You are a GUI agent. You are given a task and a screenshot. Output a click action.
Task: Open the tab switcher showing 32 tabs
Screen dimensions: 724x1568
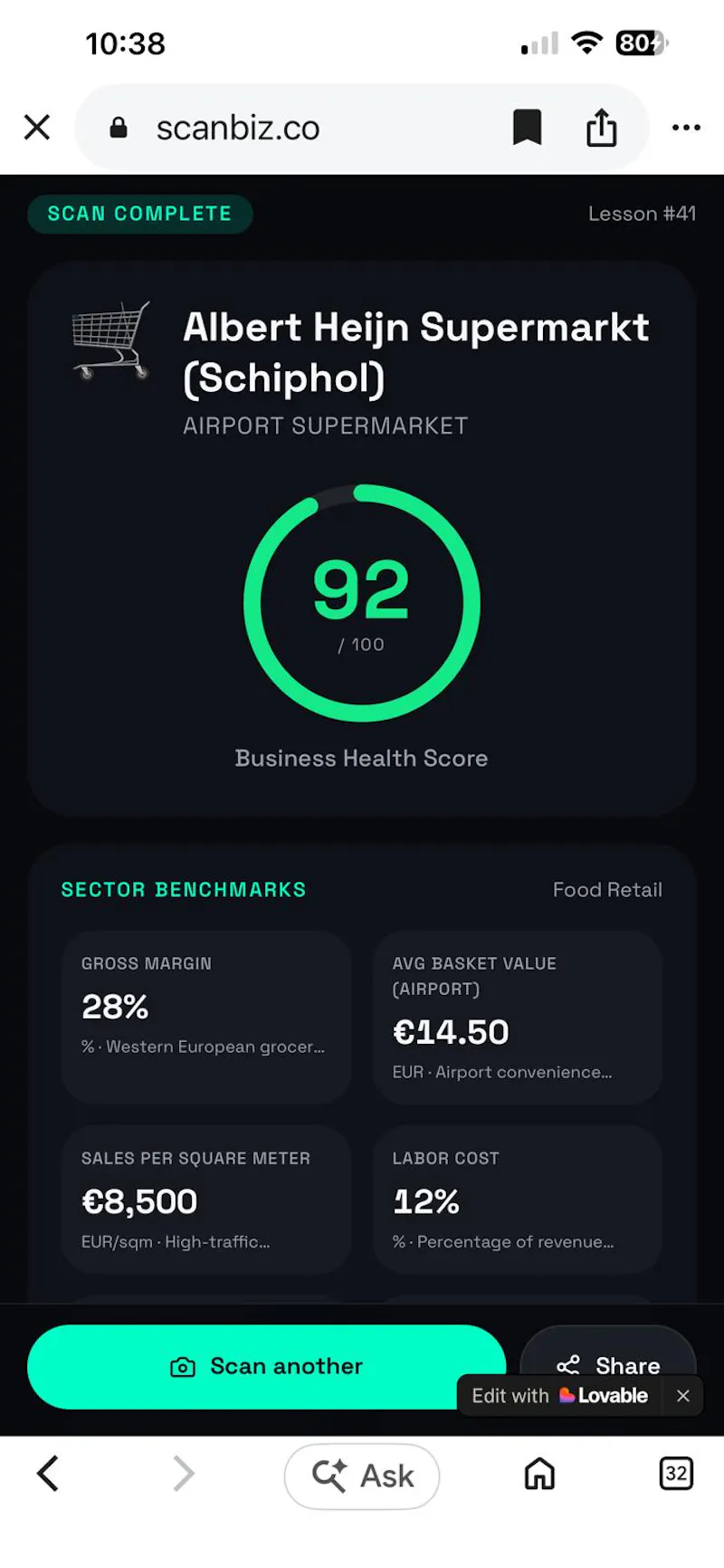click(676, 1474)
